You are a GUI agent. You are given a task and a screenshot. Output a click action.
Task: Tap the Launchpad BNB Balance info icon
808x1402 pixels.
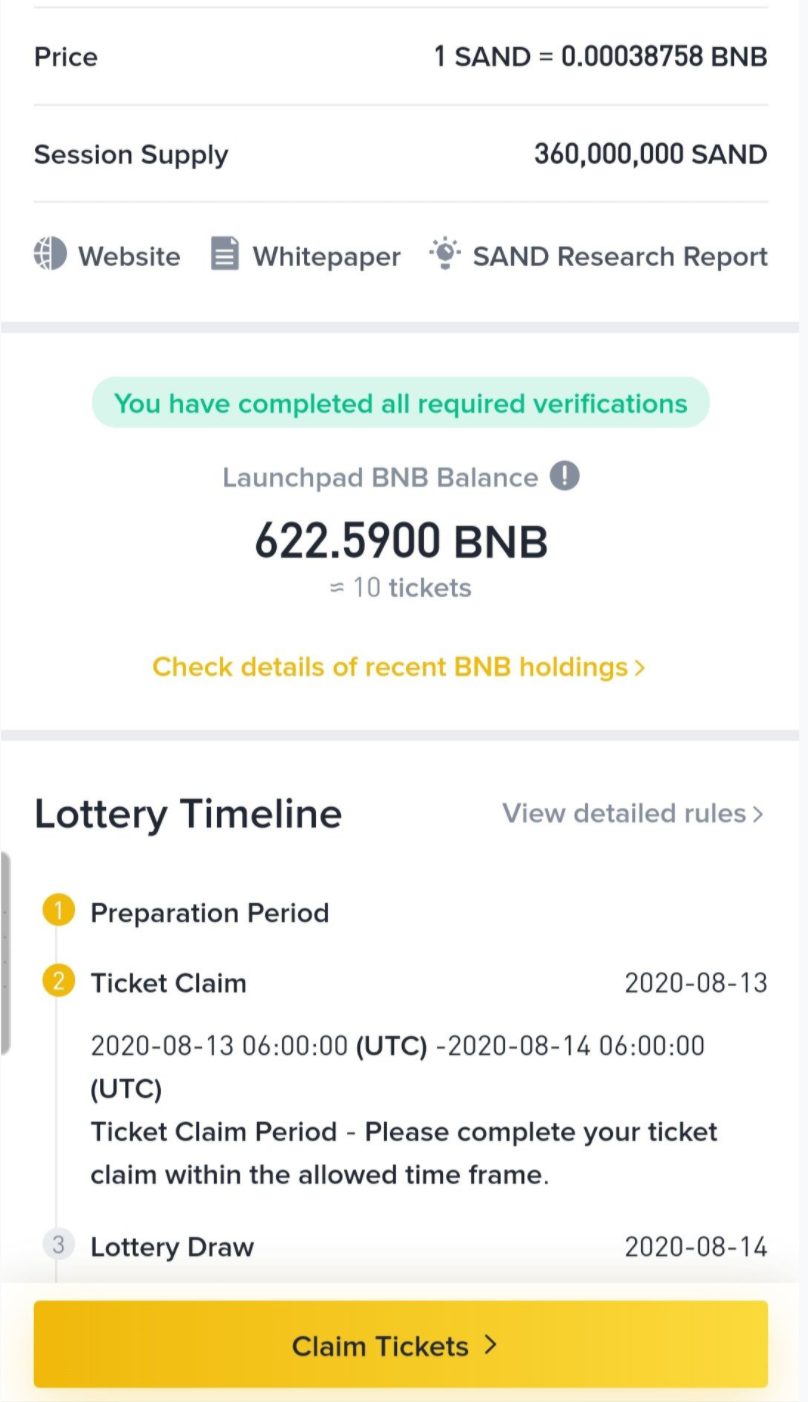click(565, 476)
